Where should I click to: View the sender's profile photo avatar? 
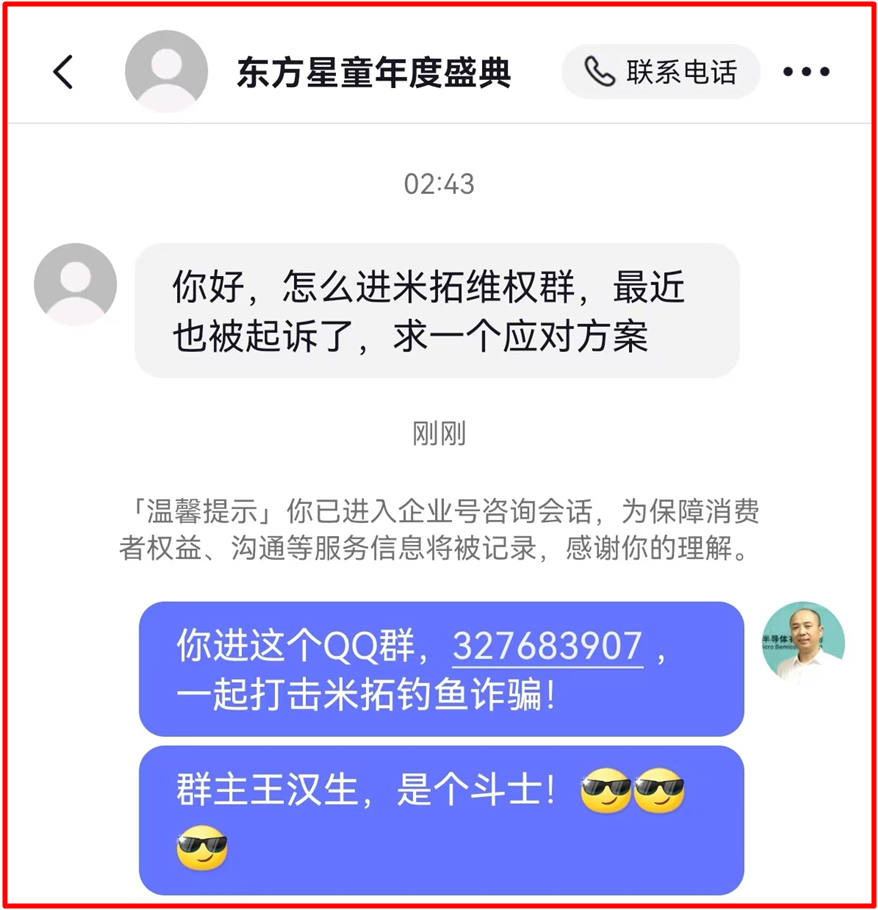click(803, 642)
